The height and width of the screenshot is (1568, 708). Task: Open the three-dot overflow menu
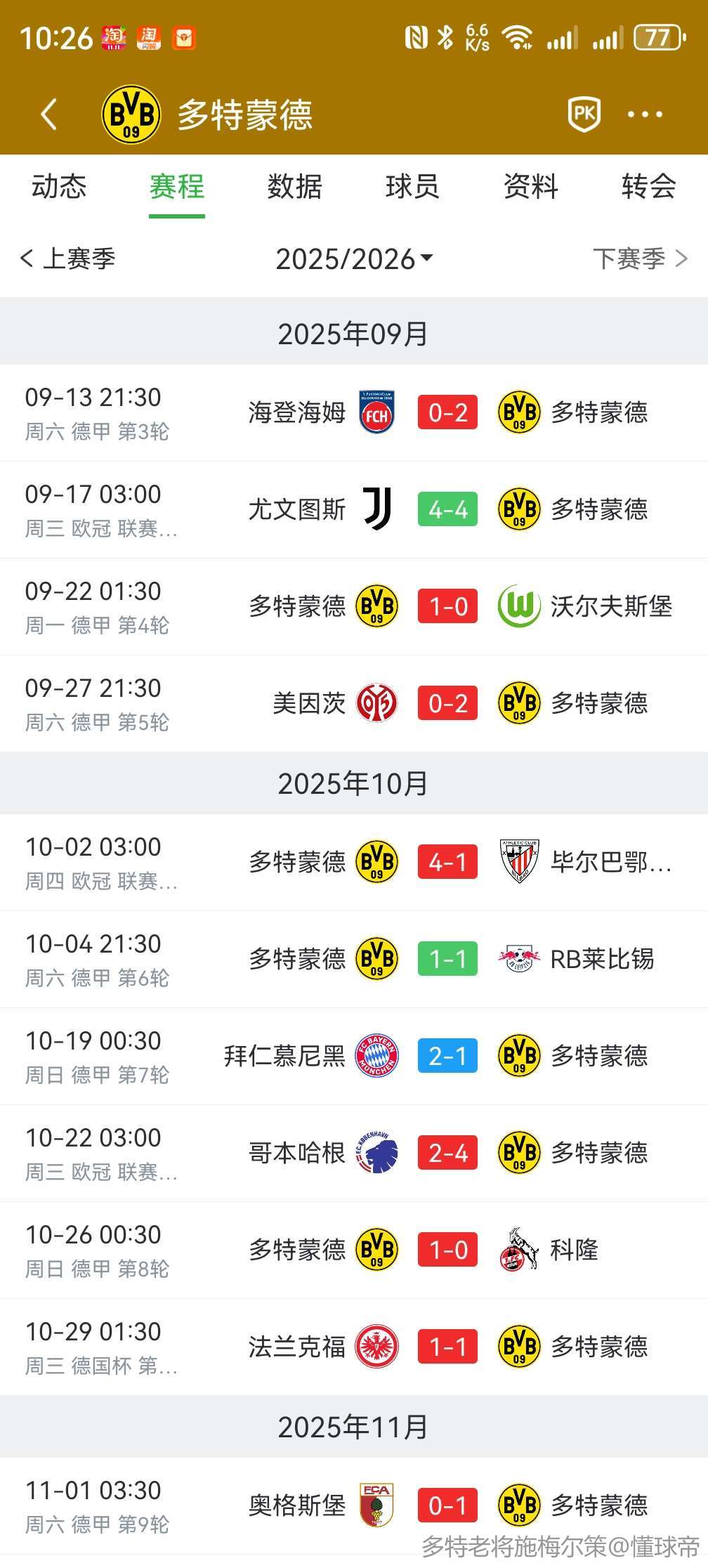pyautogui.click(x=645, y=115)
